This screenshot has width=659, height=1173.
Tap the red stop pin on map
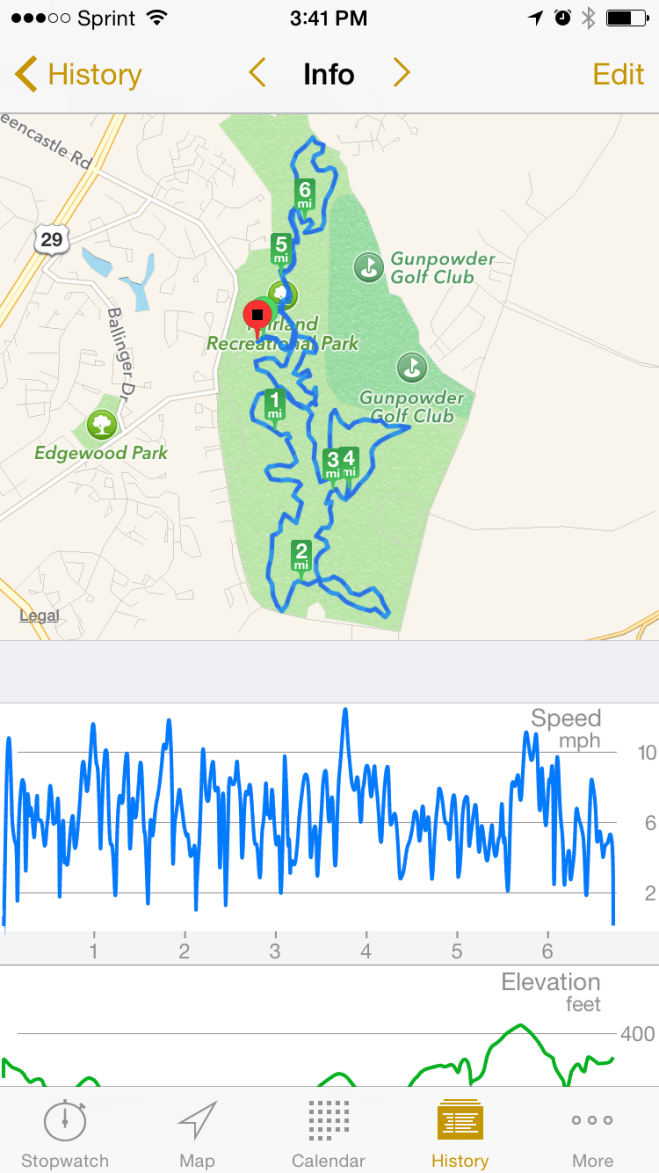(257, 315)
